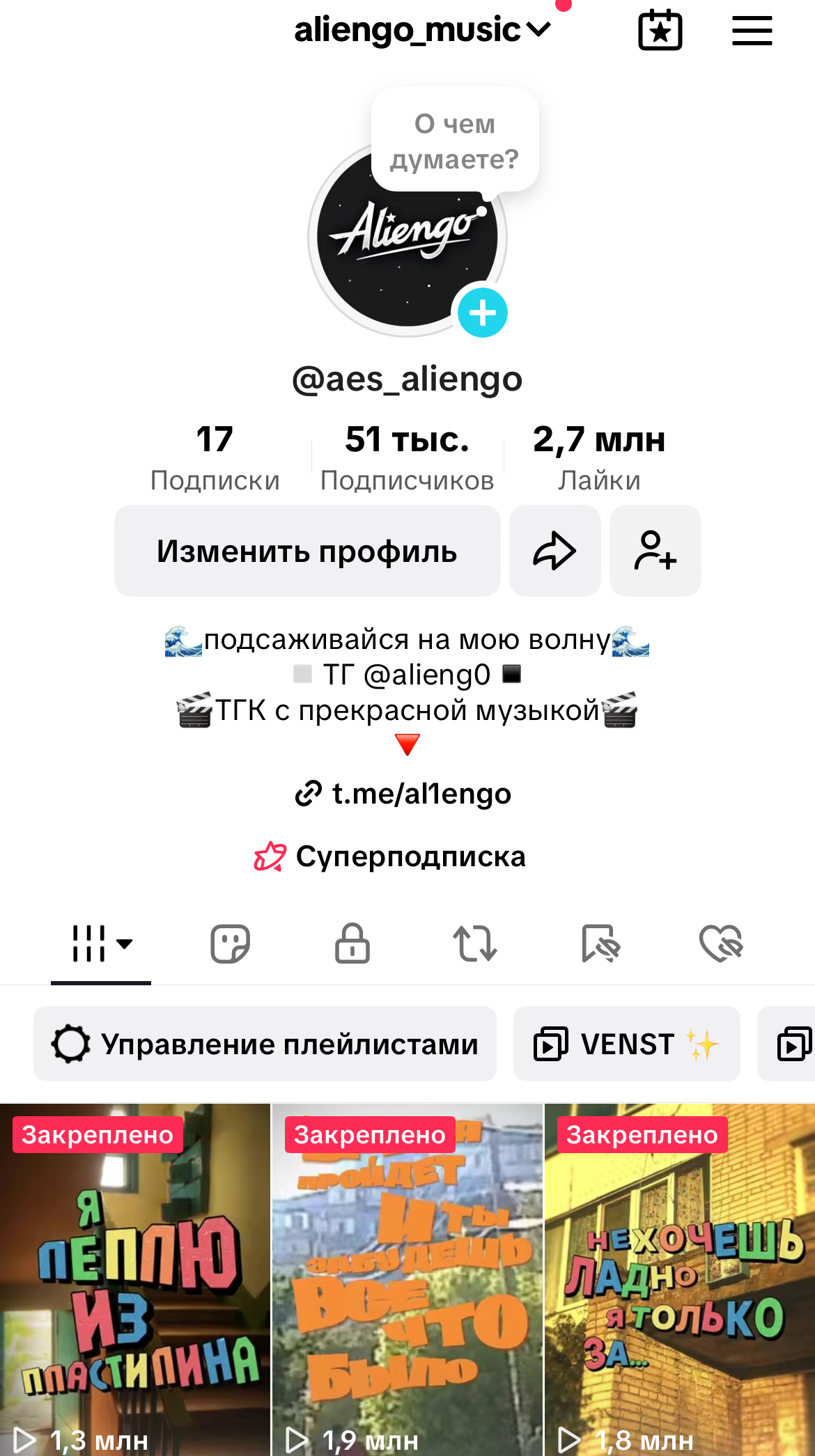Tap the add friends icon
The width and height of the screenshot is (815, 1456).
(655, 551)
